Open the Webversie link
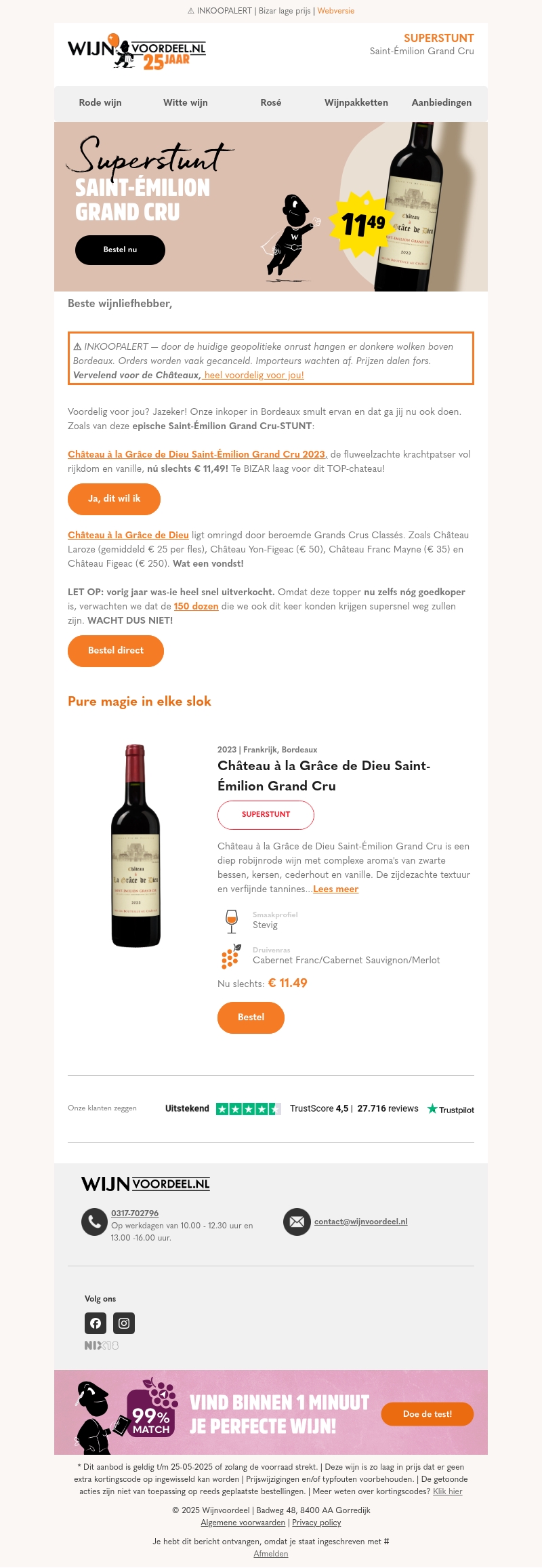Image resolution: width=542 pixels, height=1568 pixels. pos(335,11)
